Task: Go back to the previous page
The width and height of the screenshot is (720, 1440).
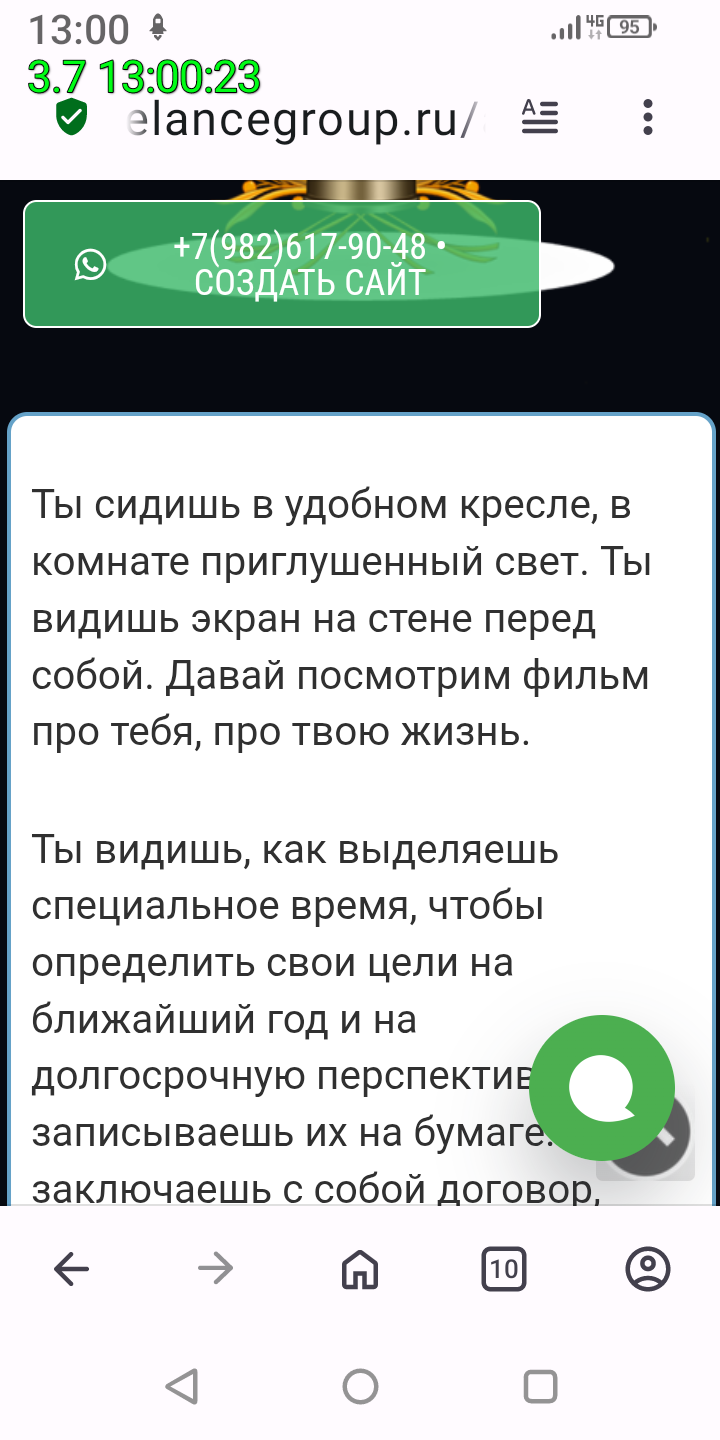Action: [71, 1270]
